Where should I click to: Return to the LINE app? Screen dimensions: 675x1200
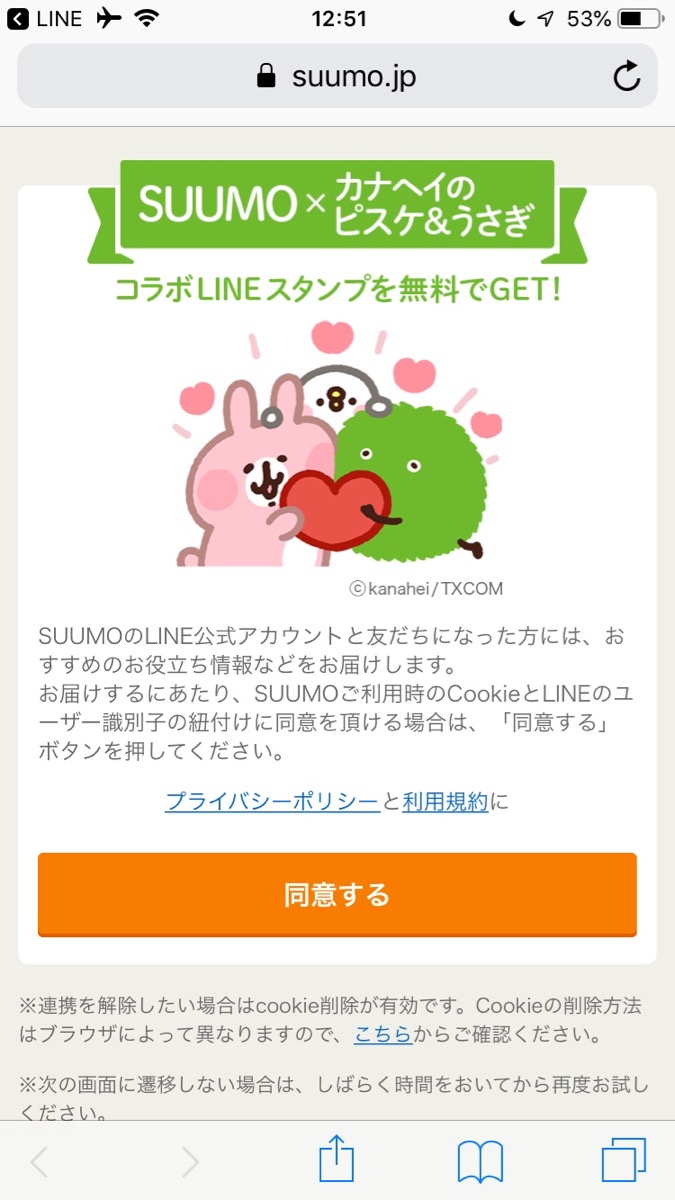coord(45,18)
